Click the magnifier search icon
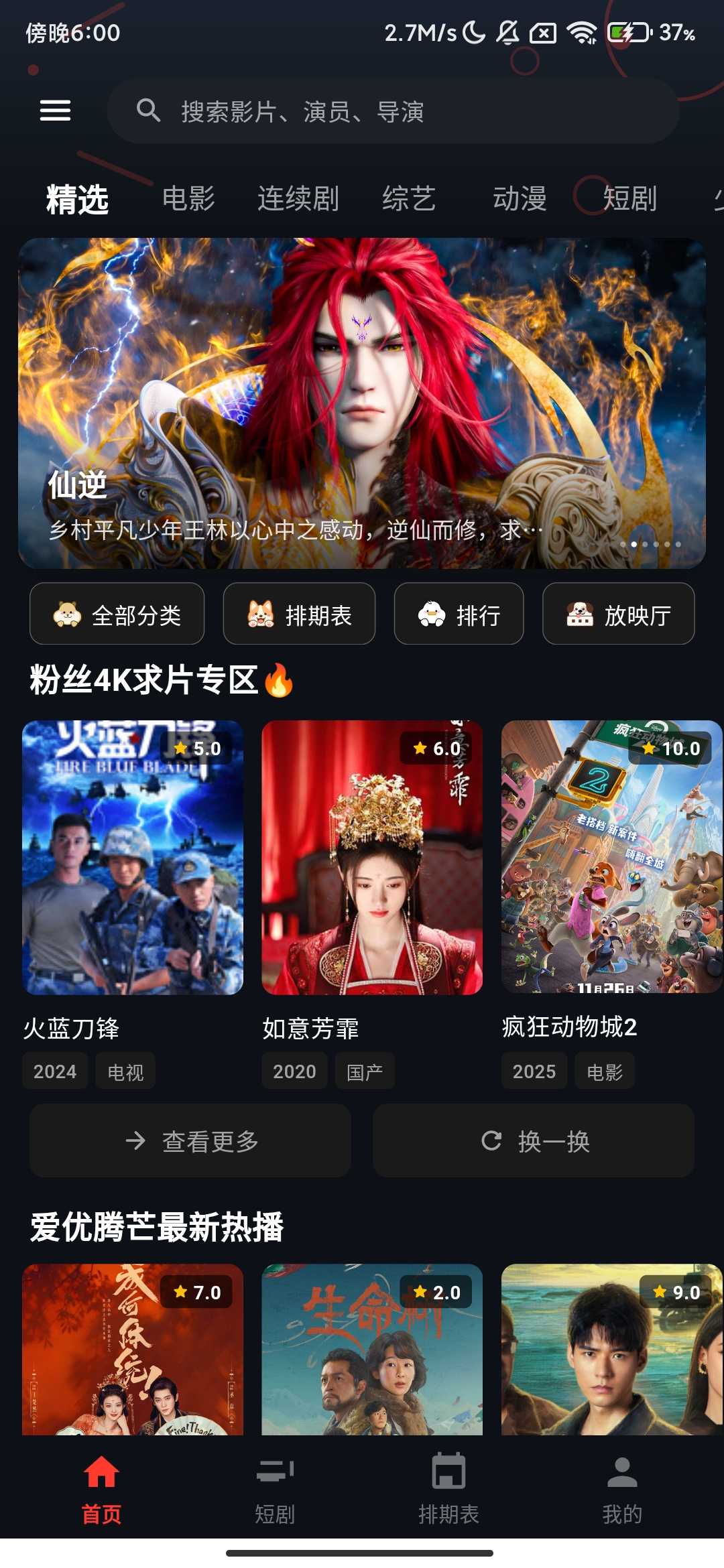Viewport: 724px width, 1568px height. (149, 111)
